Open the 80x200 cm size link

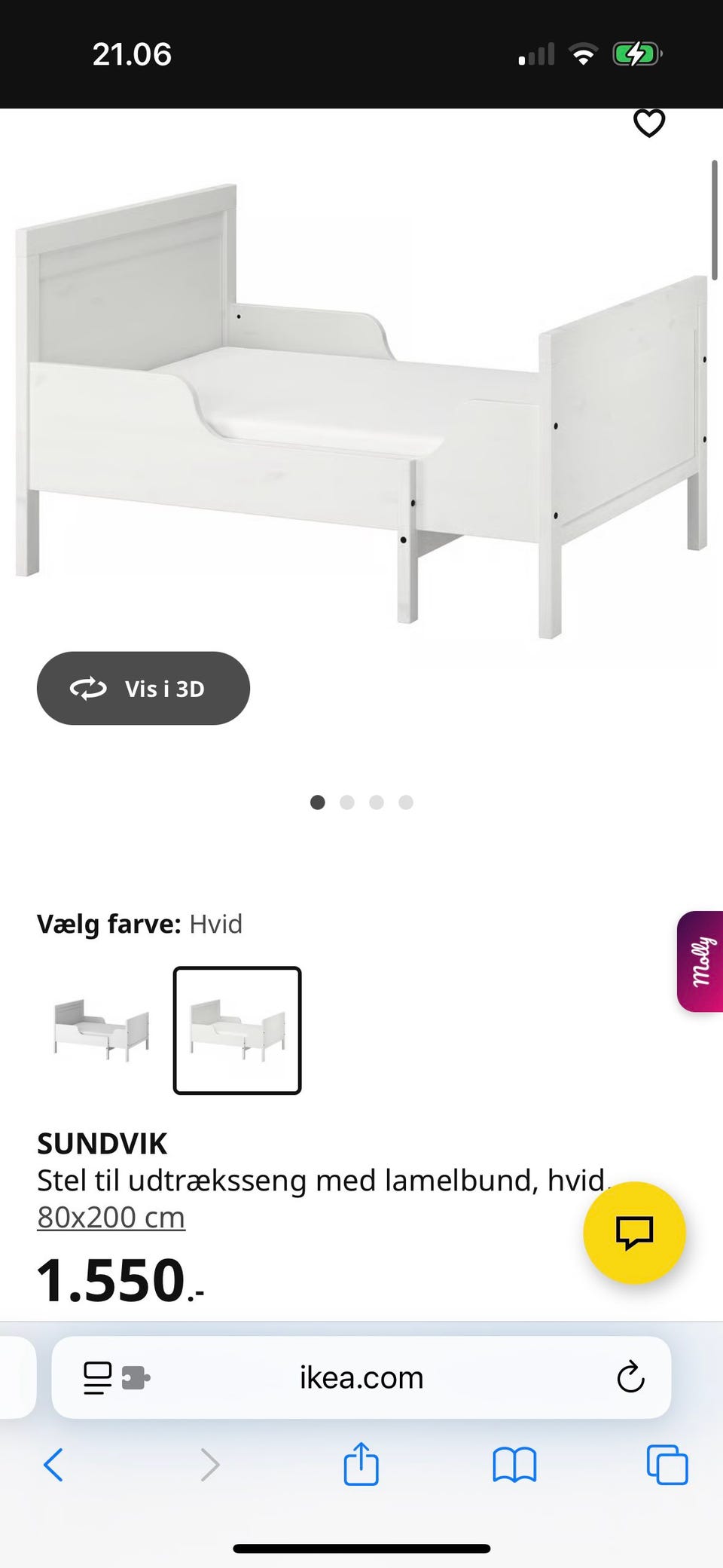click(x=111, y=1217)
